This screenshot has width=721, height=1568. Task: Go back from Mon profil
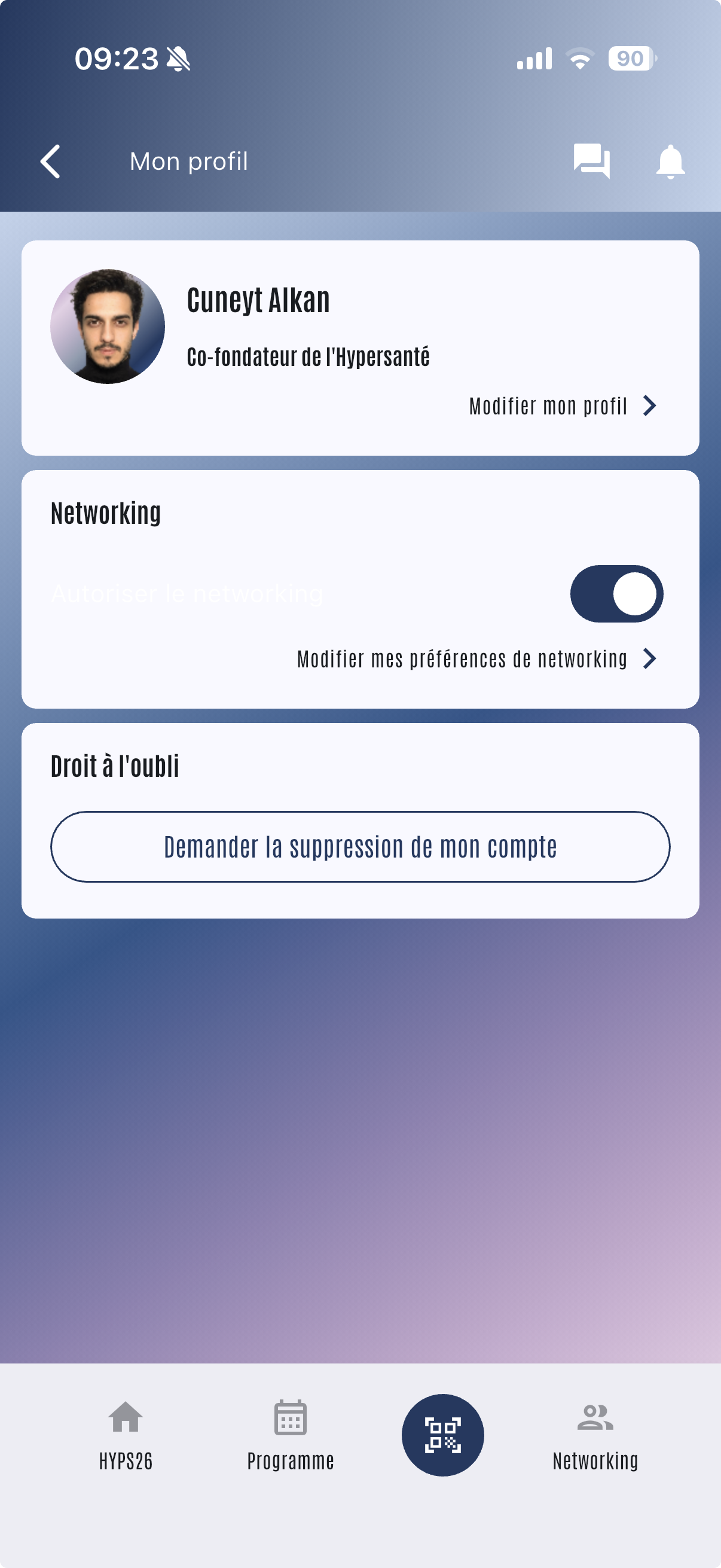[50, 161]
